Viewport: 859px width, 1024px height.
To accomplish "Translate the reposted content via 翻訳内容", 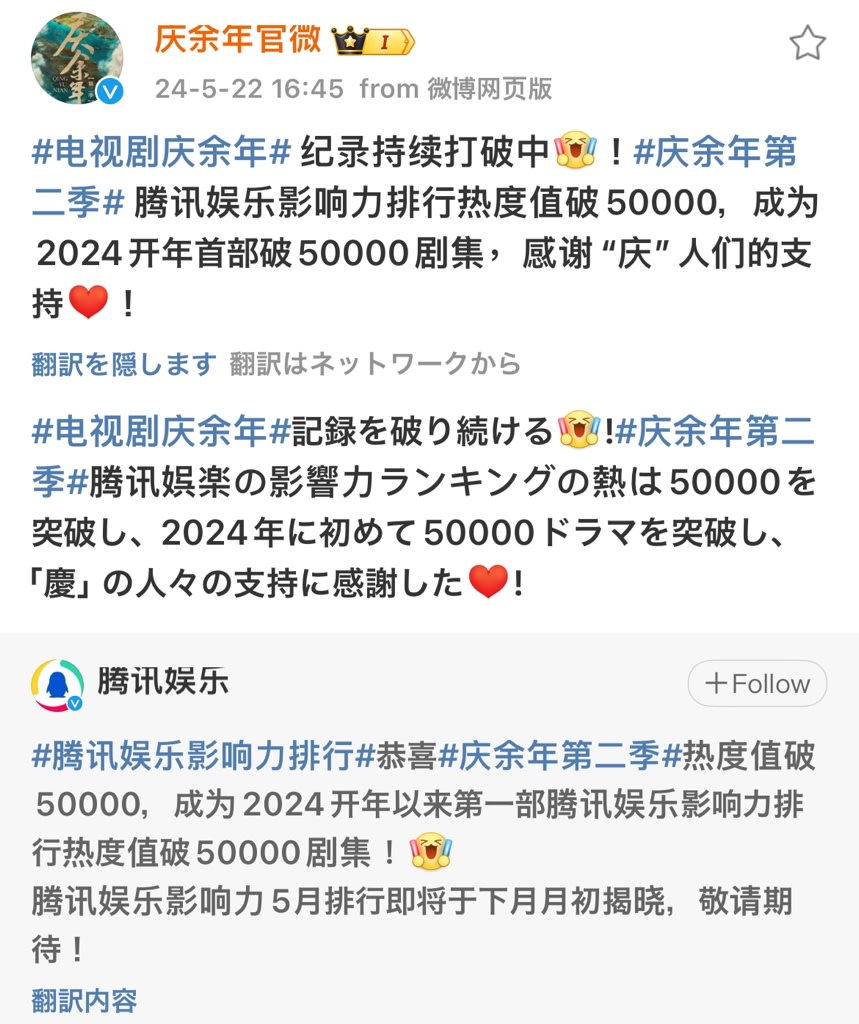I will [x=84, y=999].
